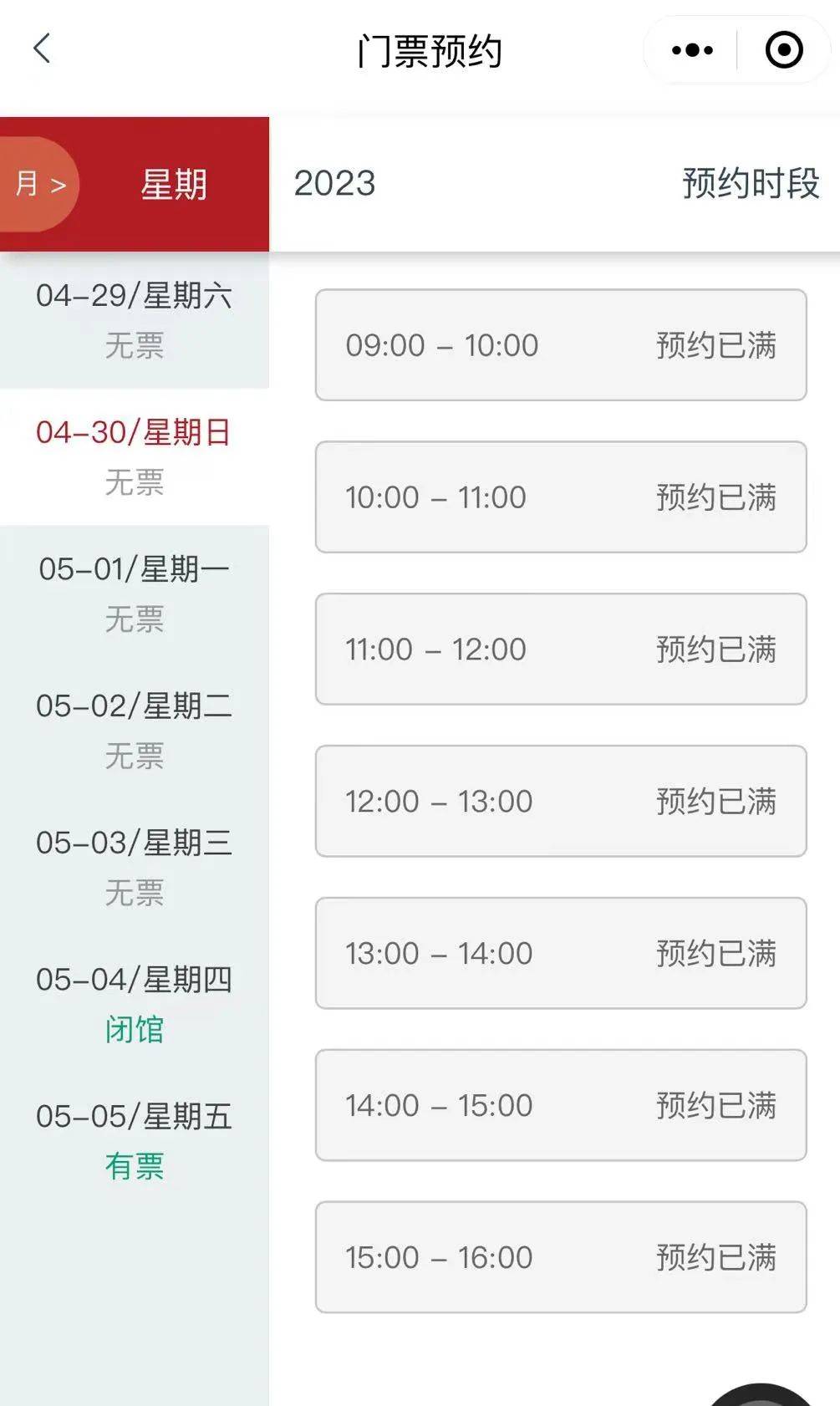Select date 04-29 星期六
840x1406 pixels.
click(134, 319)
